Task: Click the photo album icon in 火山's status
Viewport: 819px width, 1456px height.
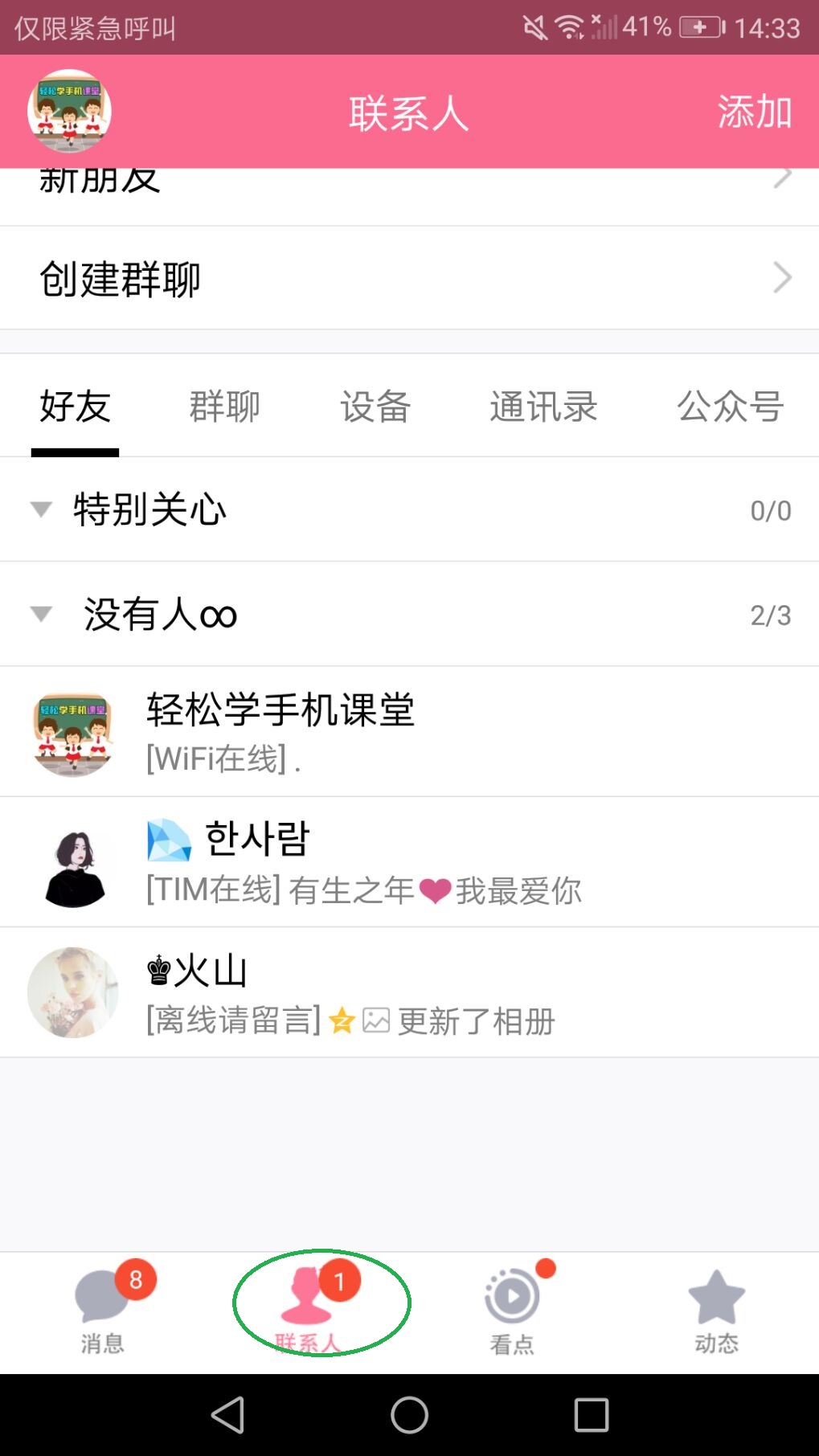Action: (x=377, y=1019)
